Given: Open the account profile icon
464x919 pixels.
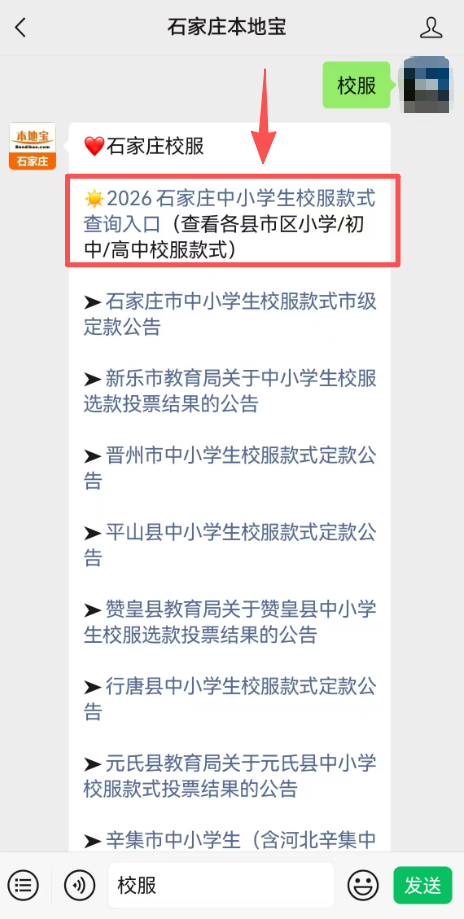Looking at the screenshot, I should click(431, 28).
